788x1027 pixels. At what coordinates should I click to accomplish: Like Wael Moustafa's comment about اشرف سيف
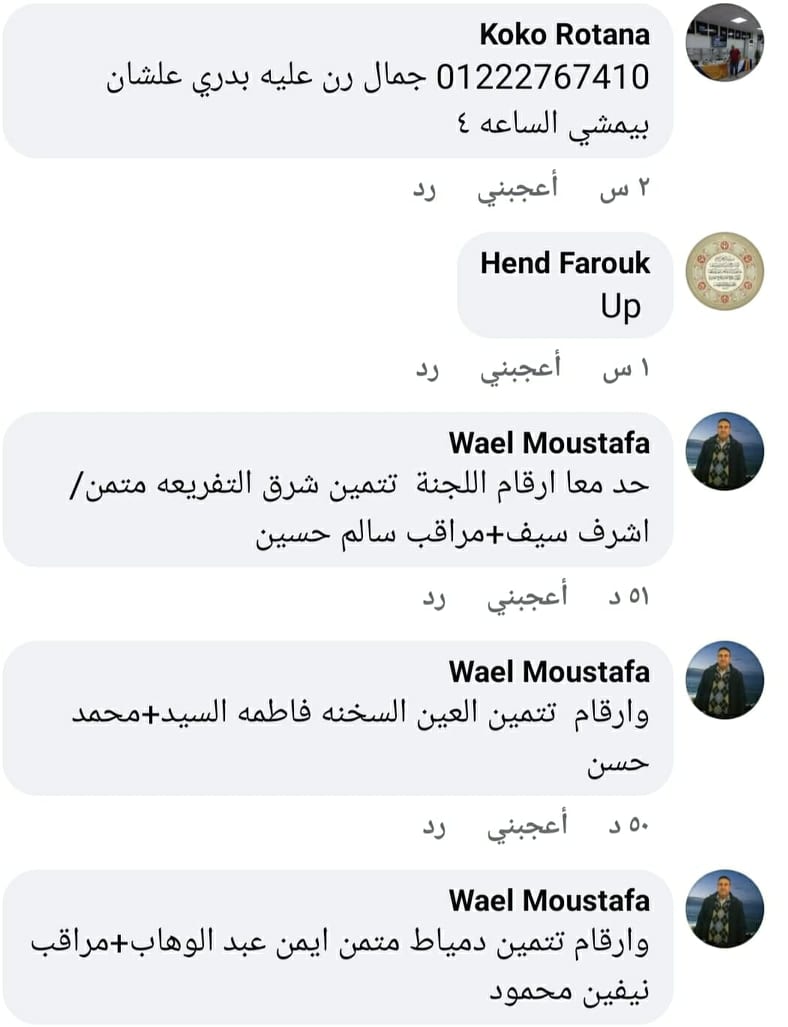[526, 598]
